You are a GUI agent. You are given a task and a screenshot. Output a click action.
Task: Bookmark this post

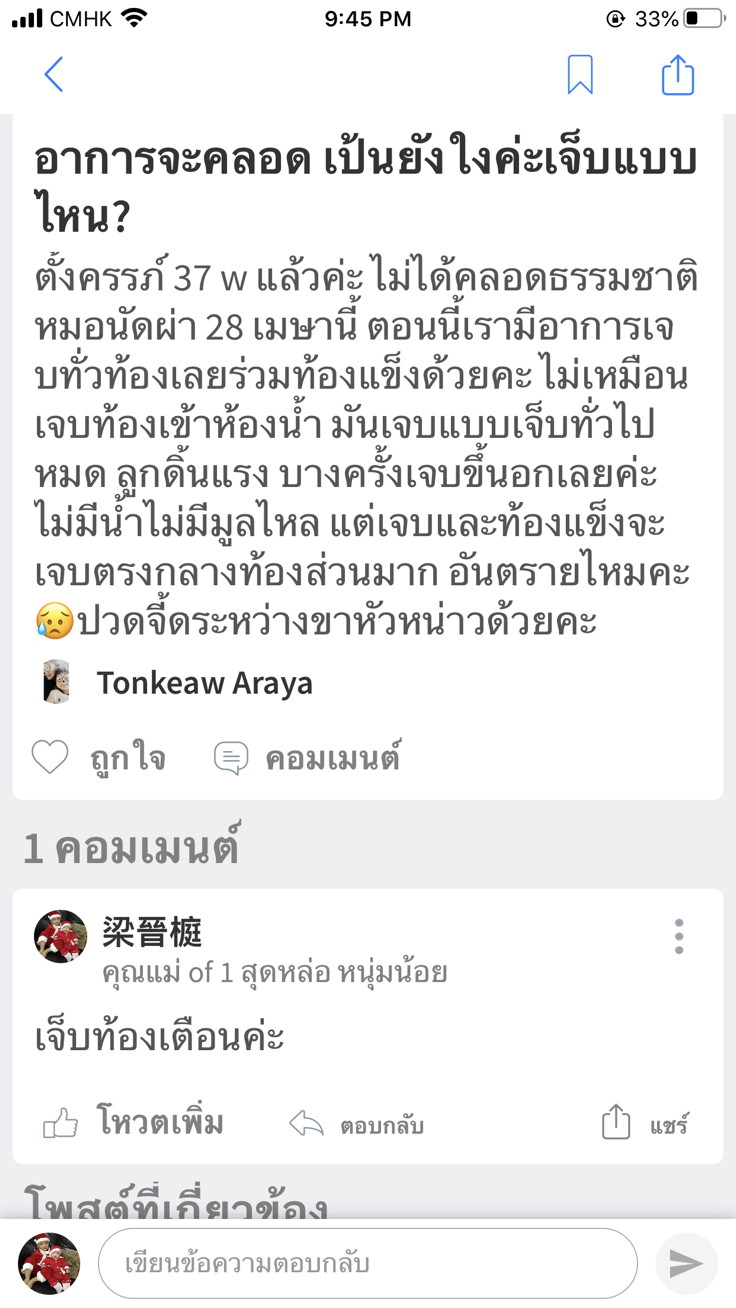[580, 75]
